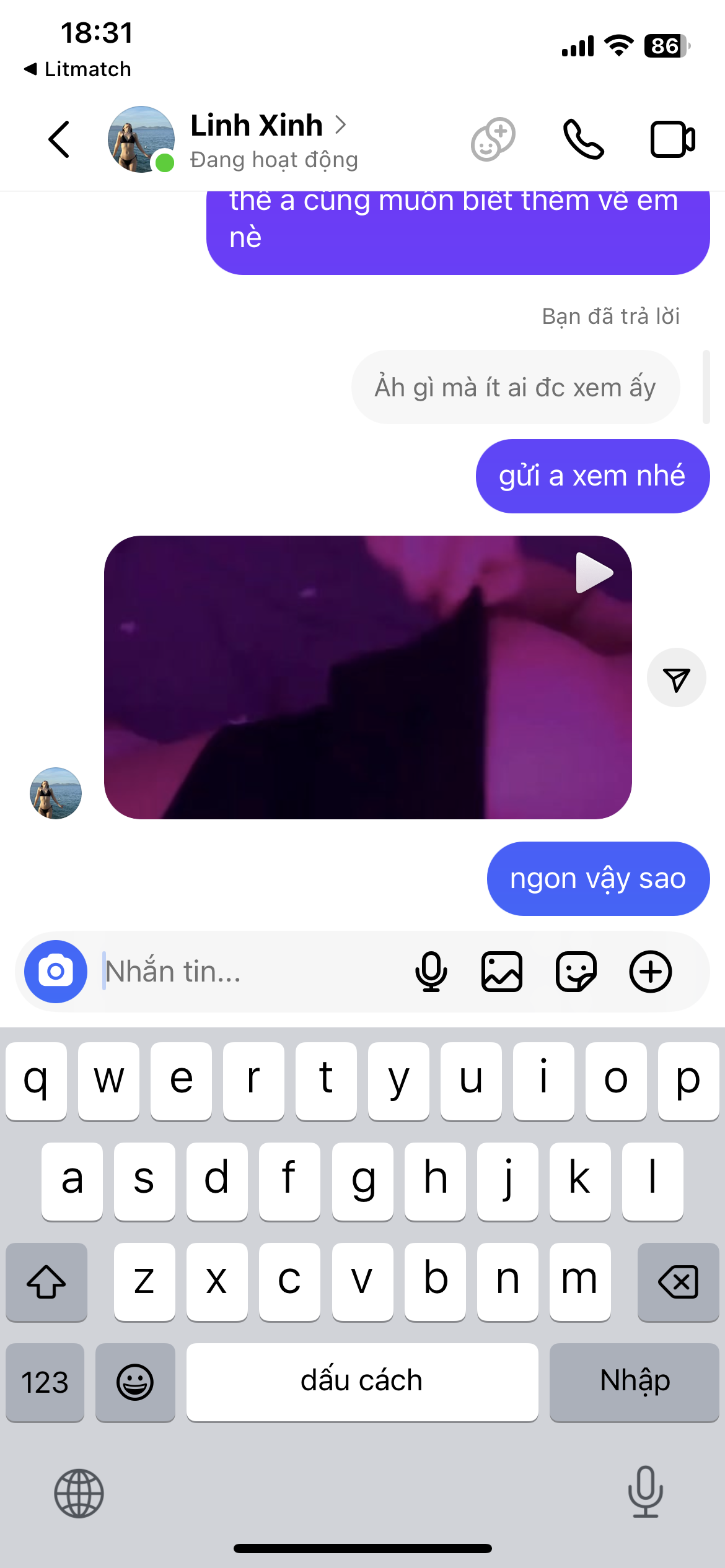Tap the backspace key
Viewport: 725px width, 1568px height.
678,1281
